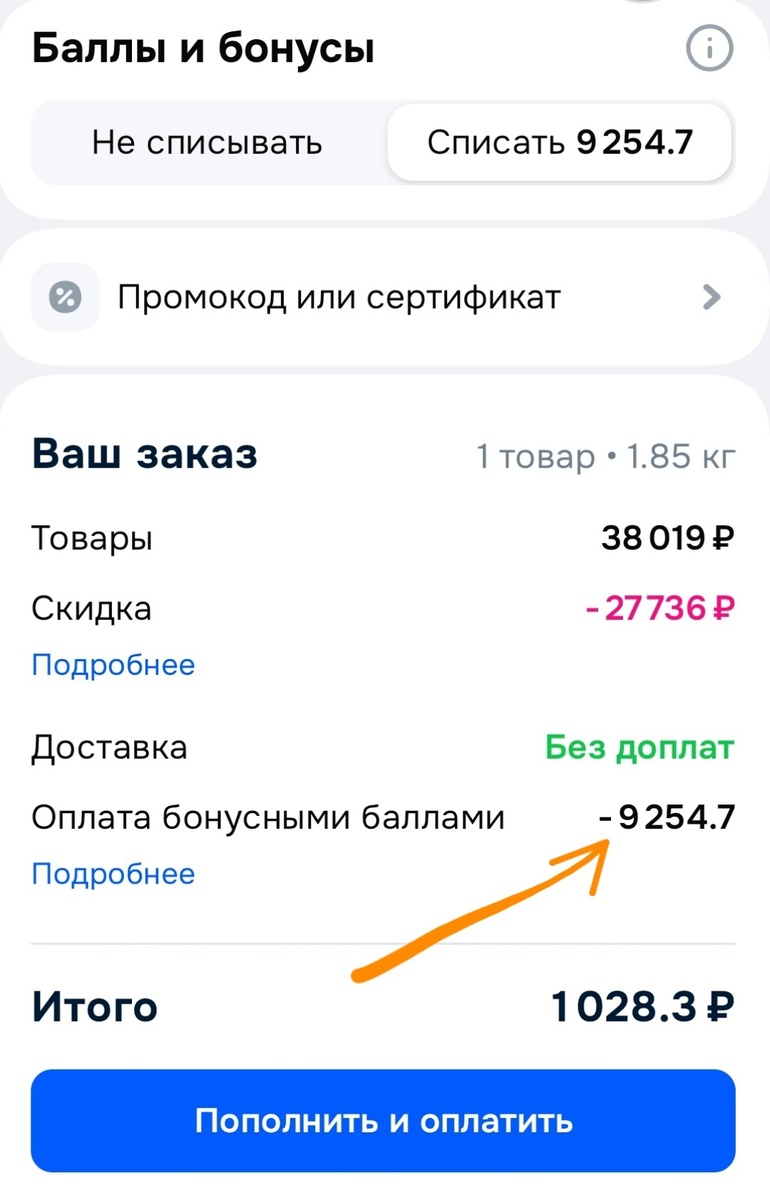Tap the info circle next to Баллы и бонусы

tap(710, 47)
